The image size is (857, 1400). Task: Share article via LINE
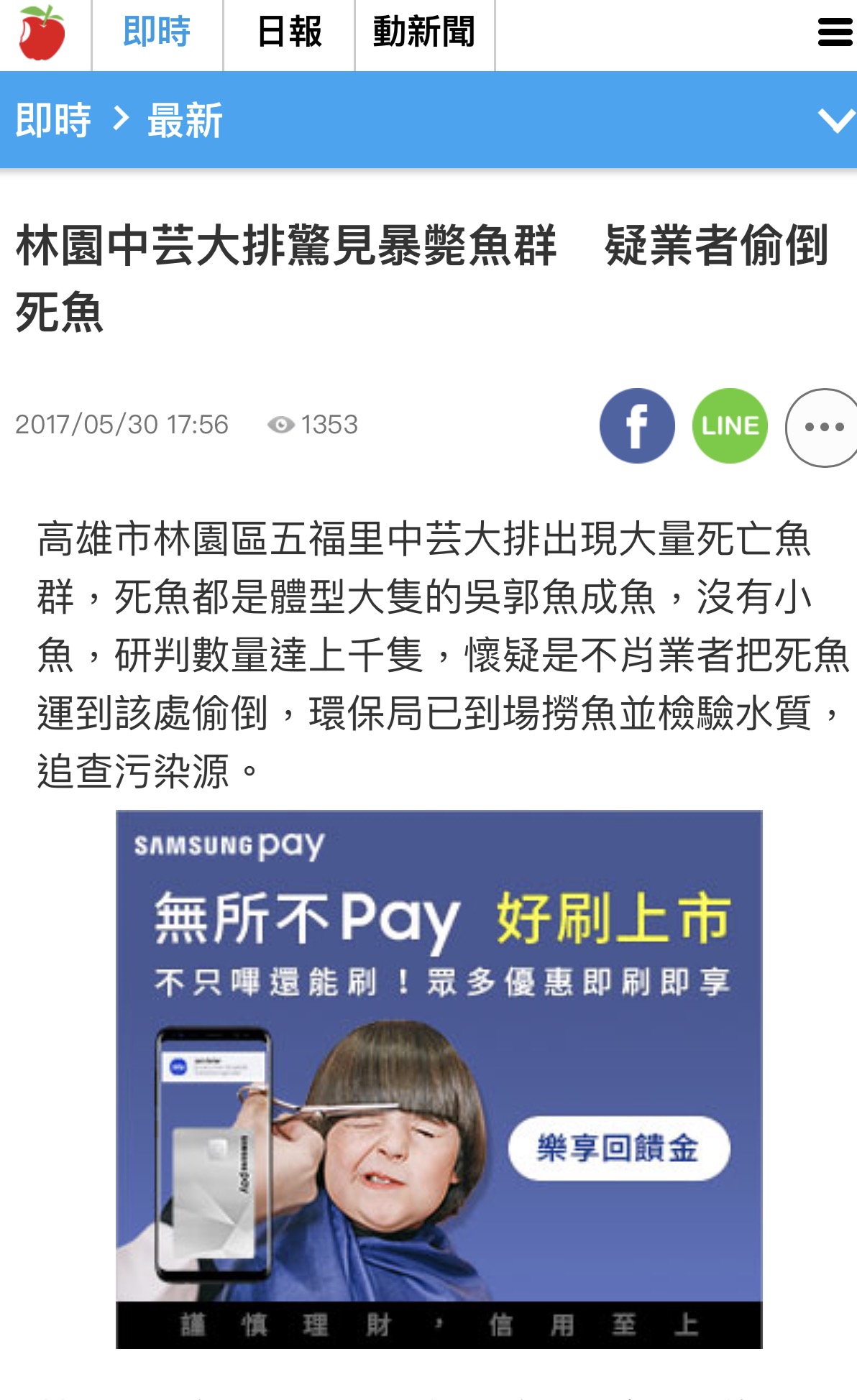(730, 426)
